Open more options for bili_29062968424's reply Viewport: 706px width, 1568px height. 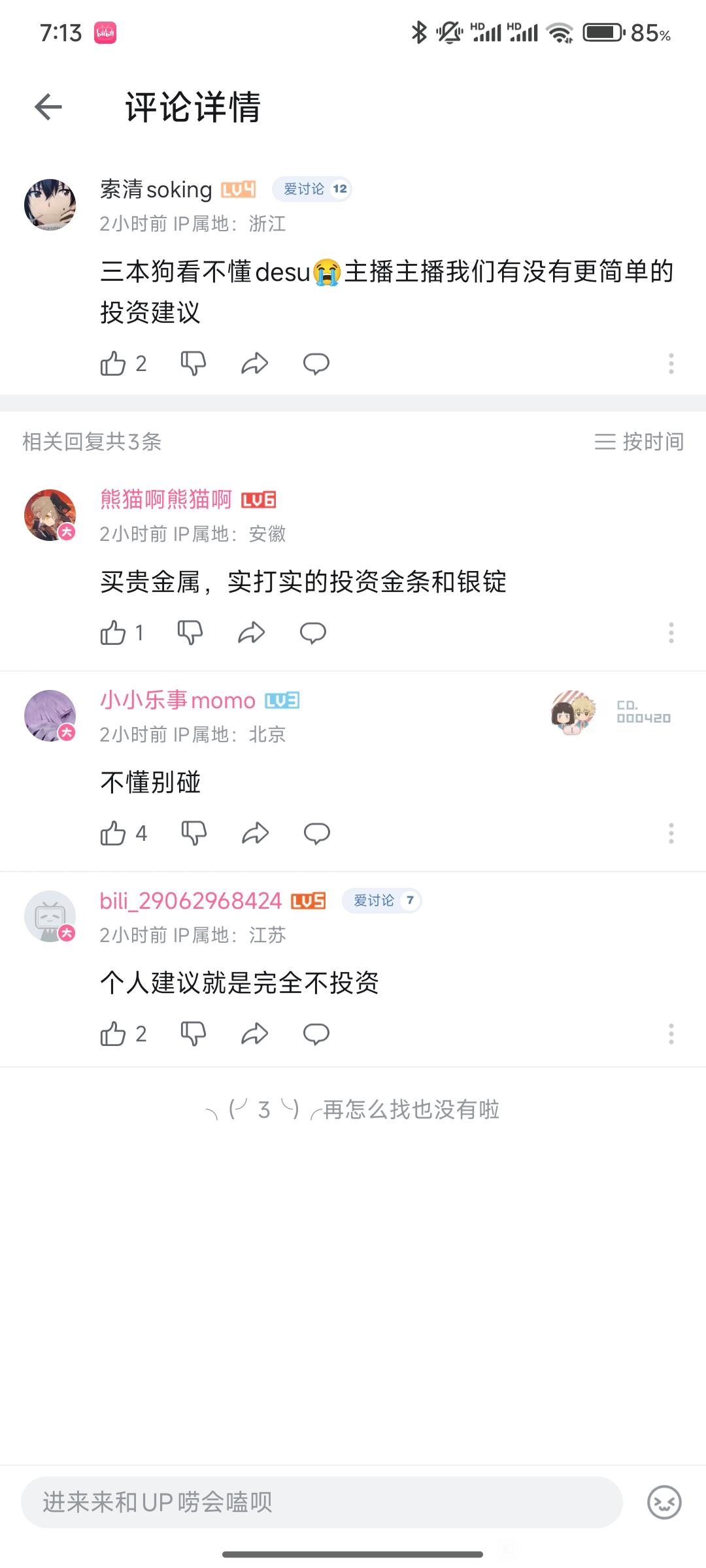pyautogui.click(x=671, y=1034)
